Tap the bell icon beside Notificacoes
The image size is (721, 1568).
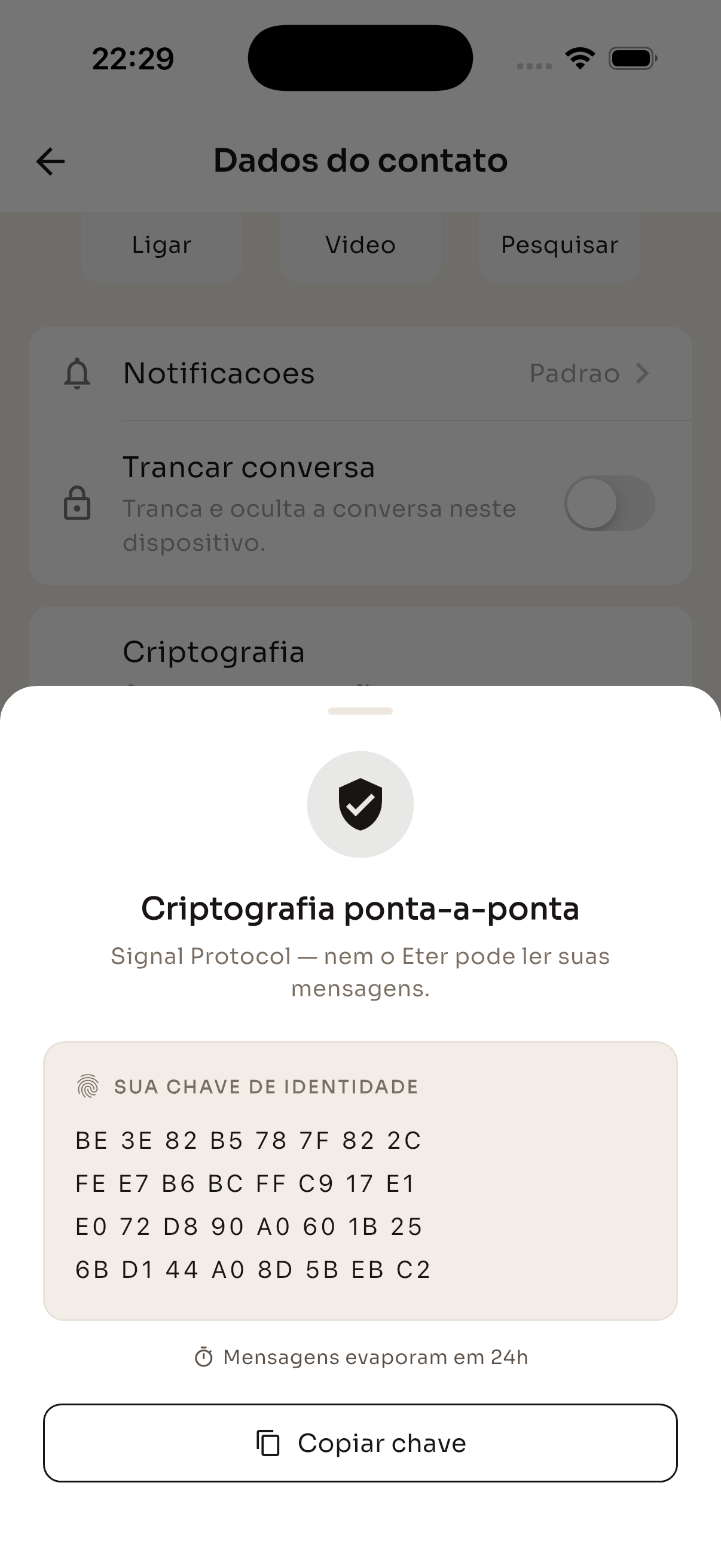78,373
